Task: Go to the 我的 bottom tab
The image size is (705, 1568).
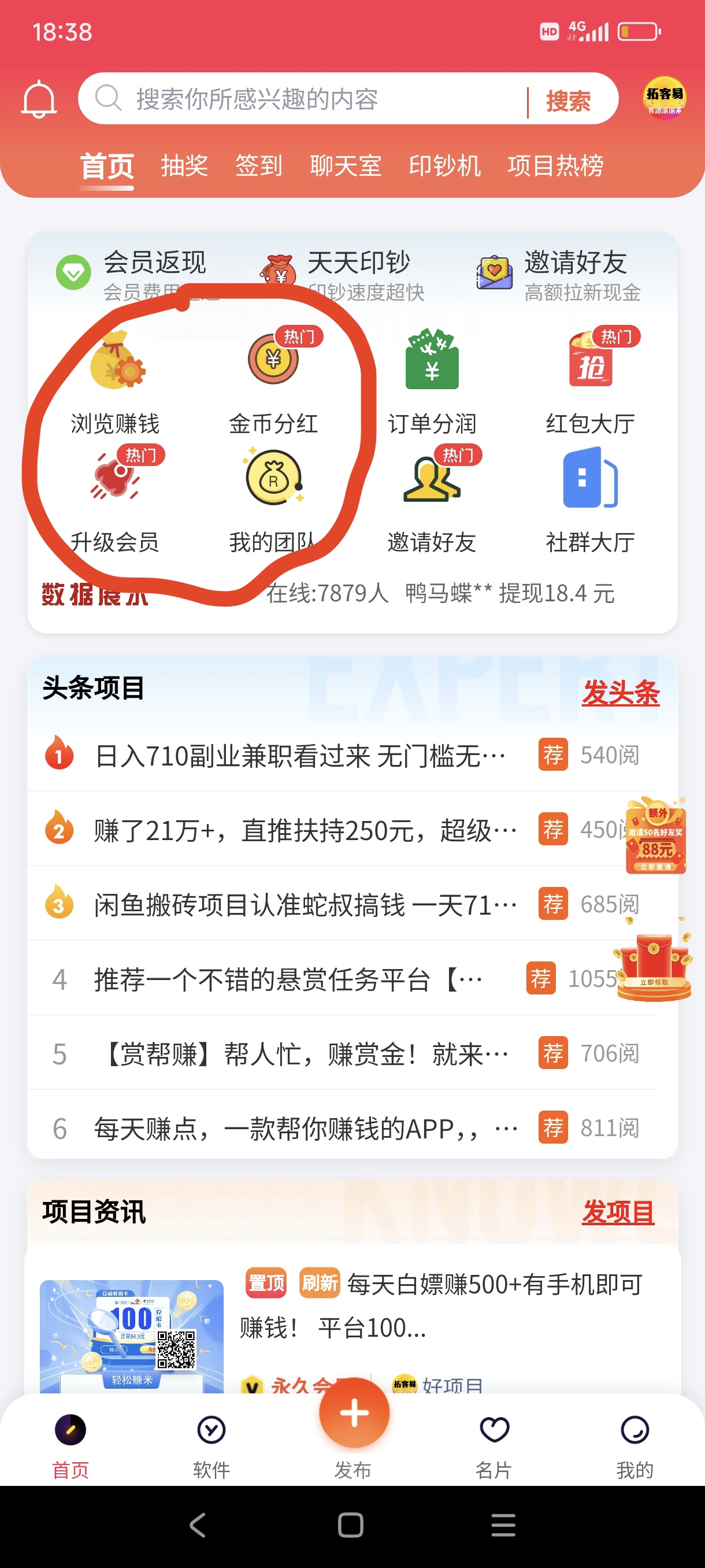Action: click(634, 1446)
